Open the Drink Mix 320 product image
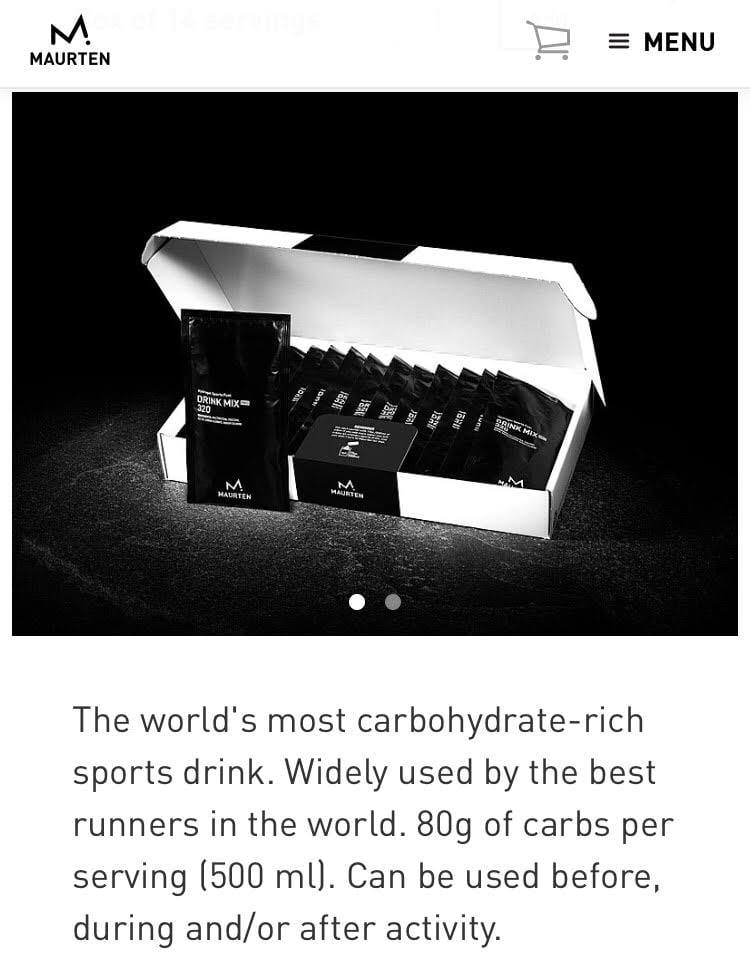 tap(374, 380)
